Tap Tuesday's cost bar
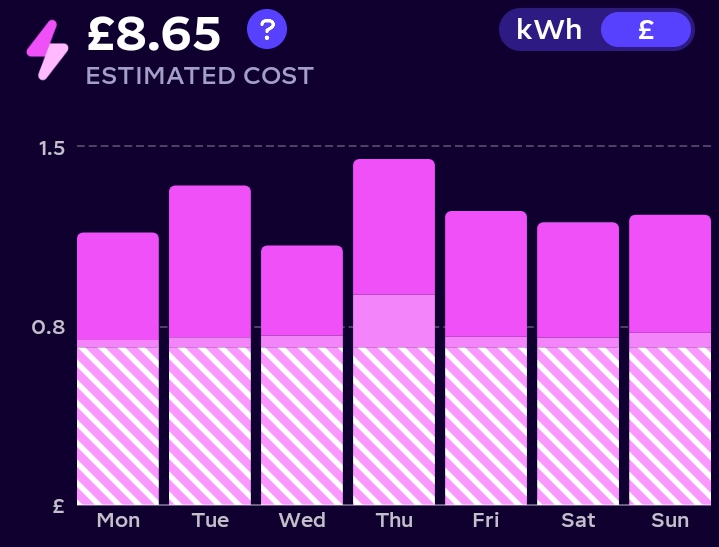719x547 pixels. [210, 345]
